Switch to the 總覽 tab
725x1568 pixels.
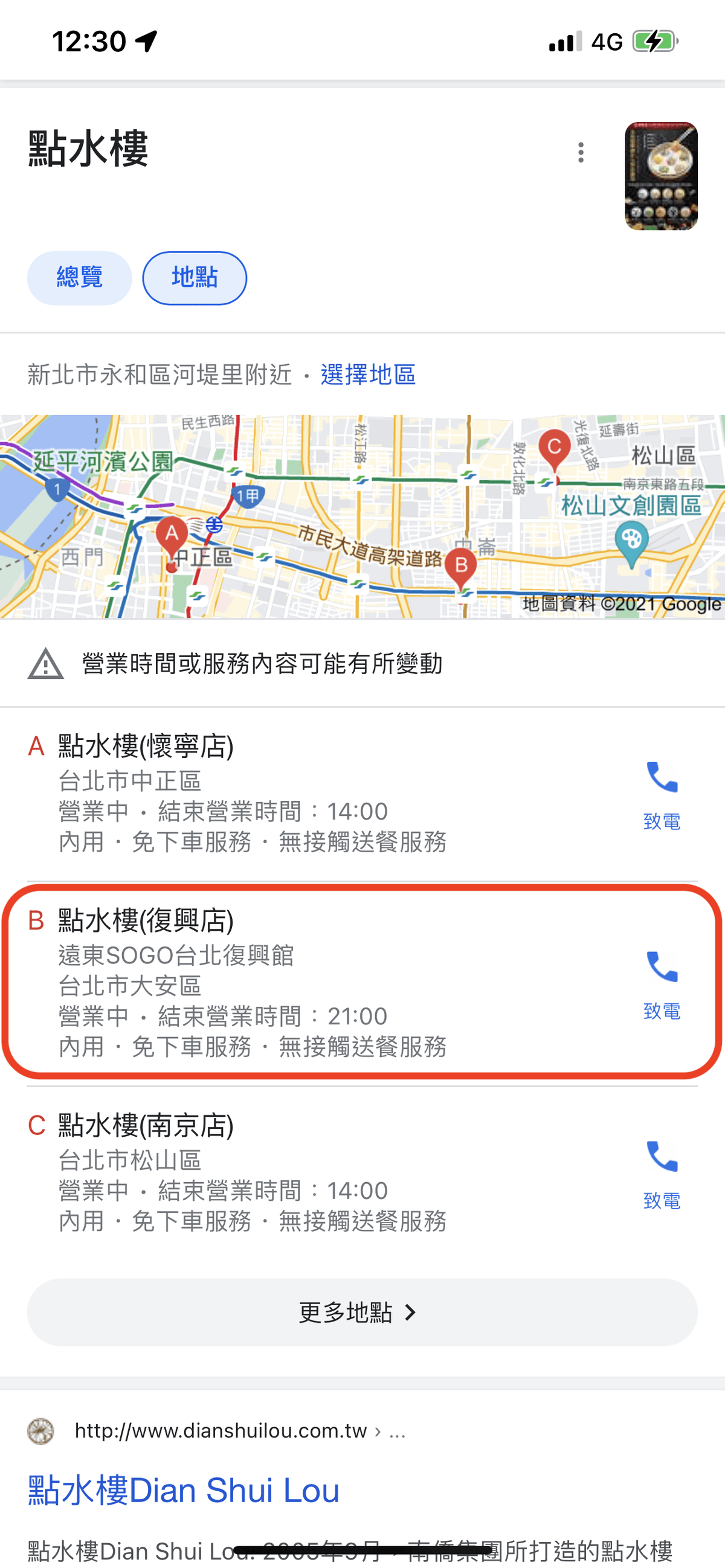(x=79, y=278)
